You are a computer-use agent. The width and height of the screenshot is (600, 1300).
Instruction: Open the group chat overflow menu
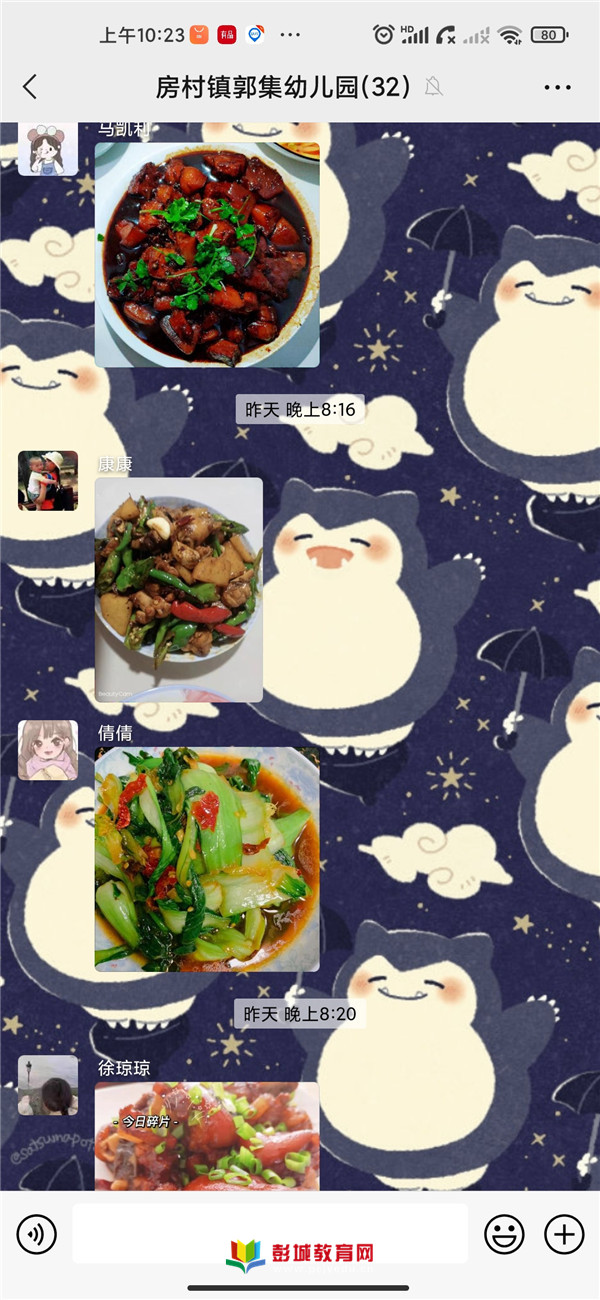pos(557,87)
